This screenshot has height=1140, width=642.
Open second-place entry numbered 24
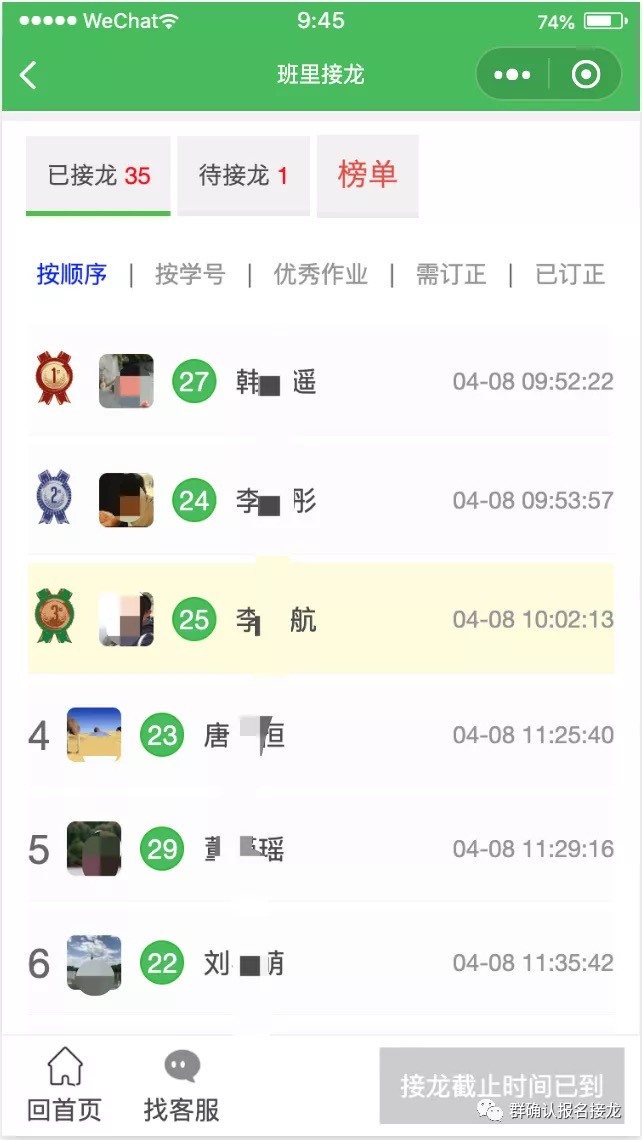tap(320, 500)
